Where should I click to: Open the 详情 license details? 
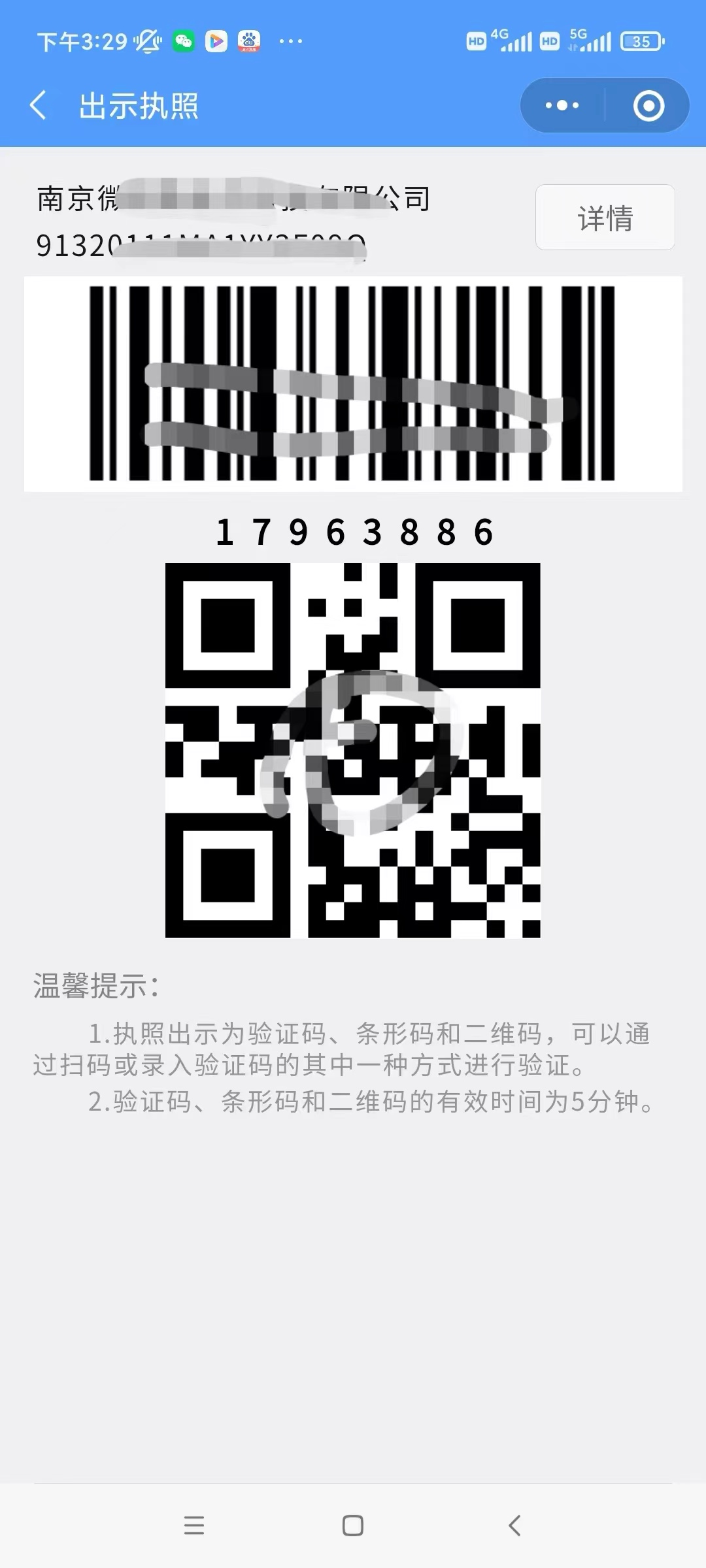tap(605, 218)
